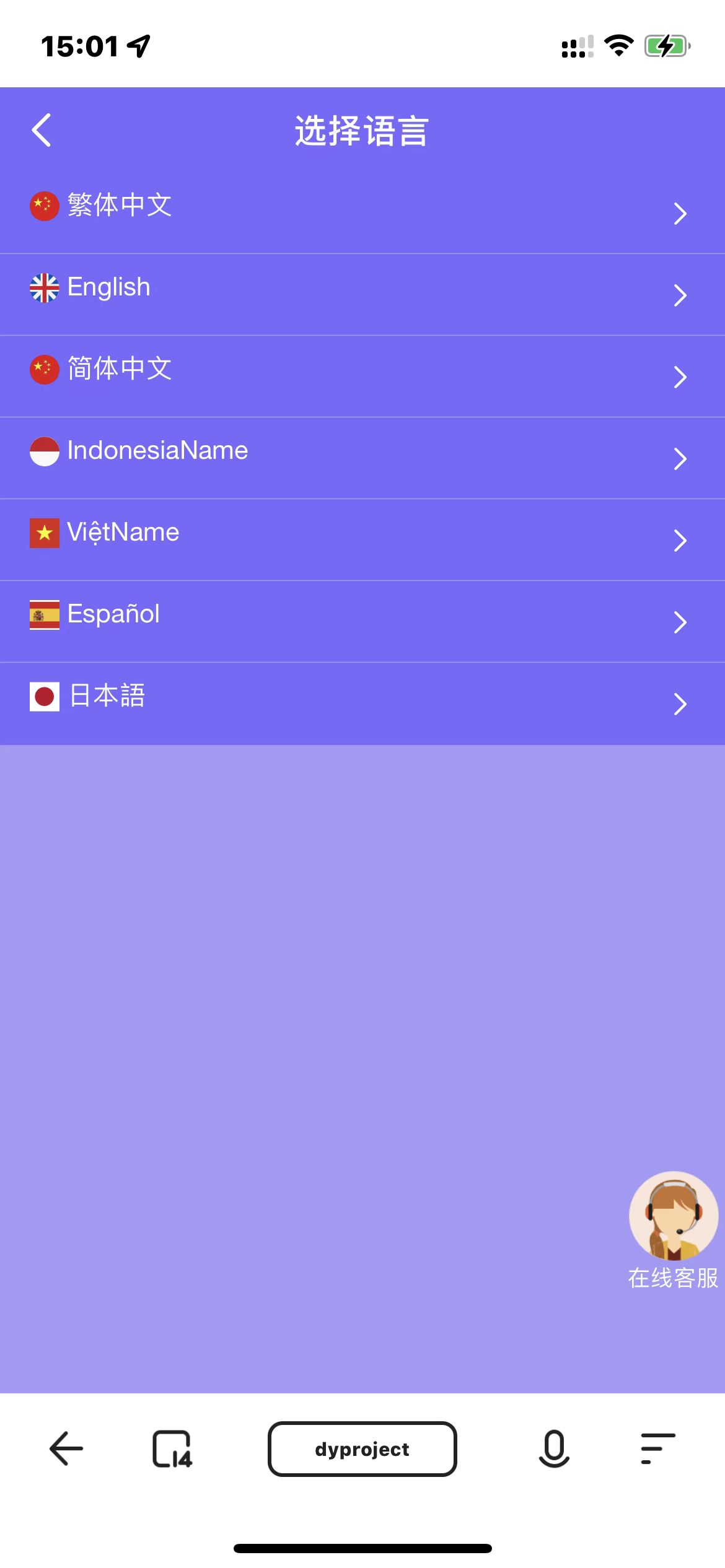The image size is (725, 1568).
Task: Tap the dyproject address box
Action: tap(362, 1449)
